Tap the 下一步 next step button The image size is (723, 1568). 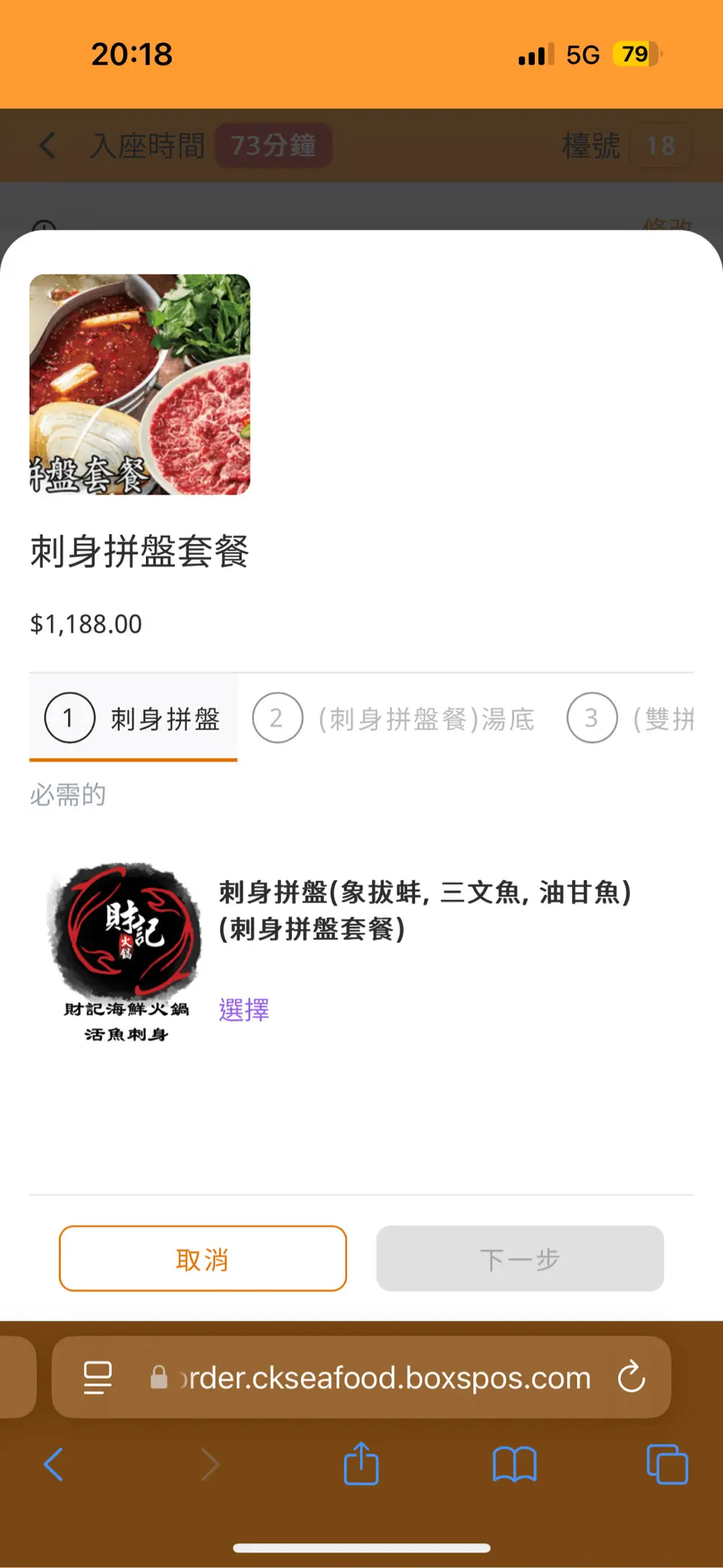tap(520, 1259)
